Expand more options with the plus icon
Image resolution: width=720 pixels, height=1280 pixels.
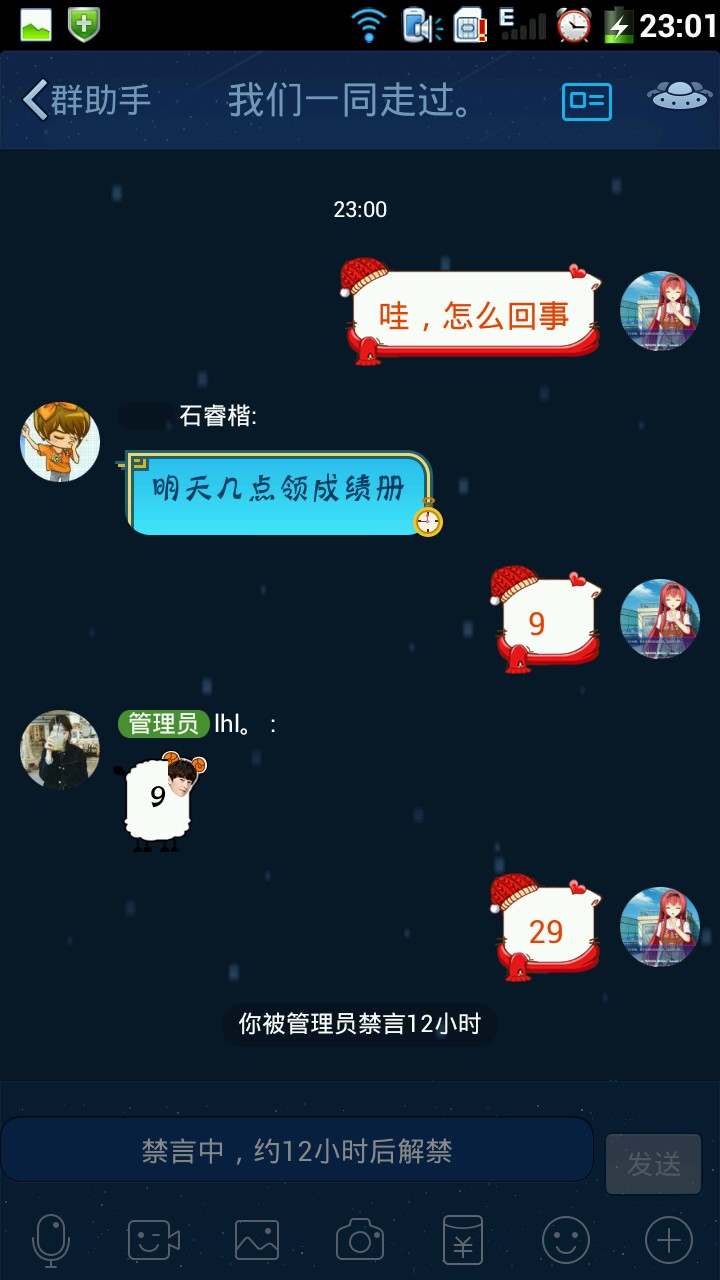[669, 1241]
